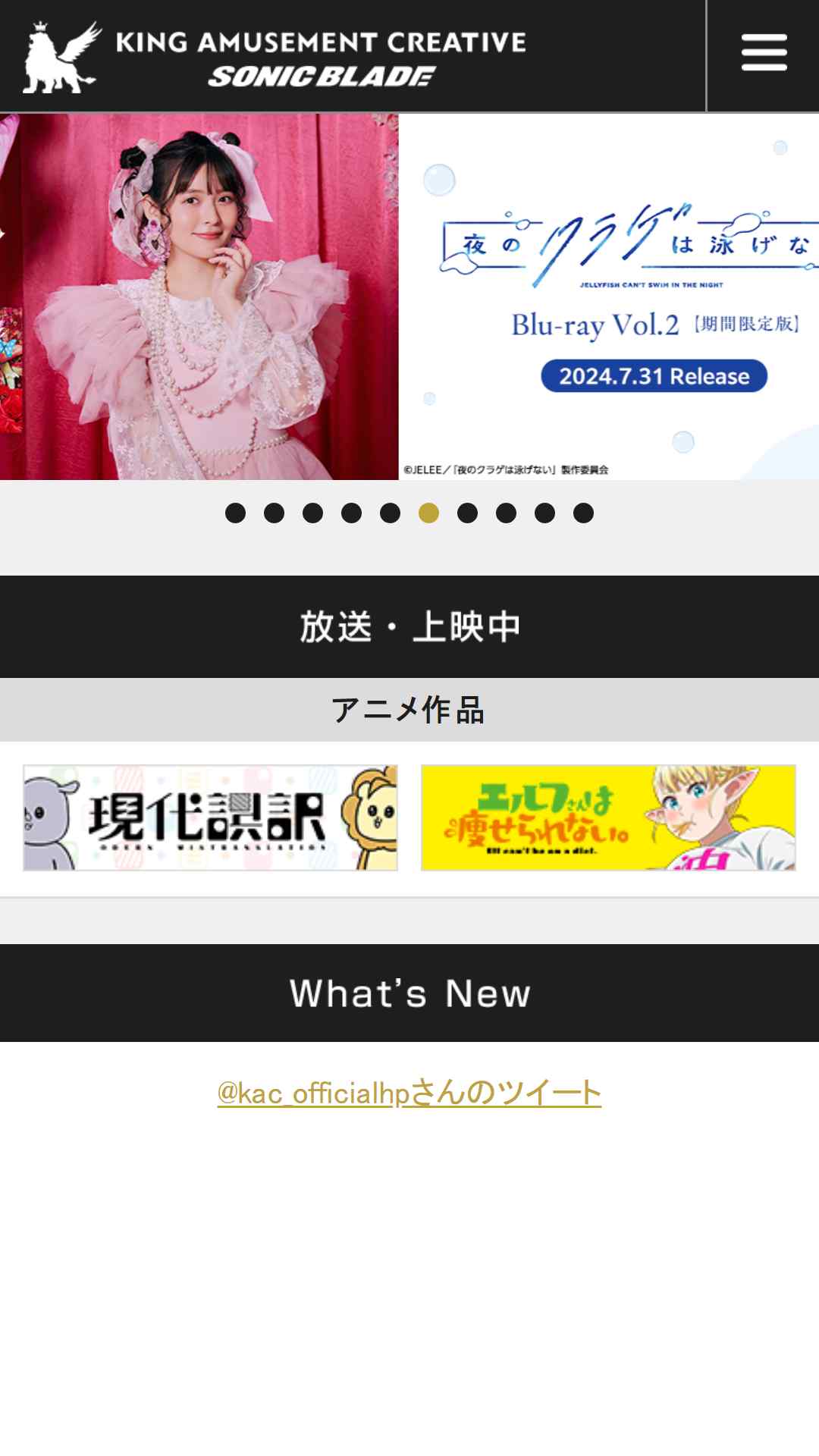The height and width of the screenshot is (1456, 819).
Task: Open the hamburger menu
Action: [x=764, y=53]
